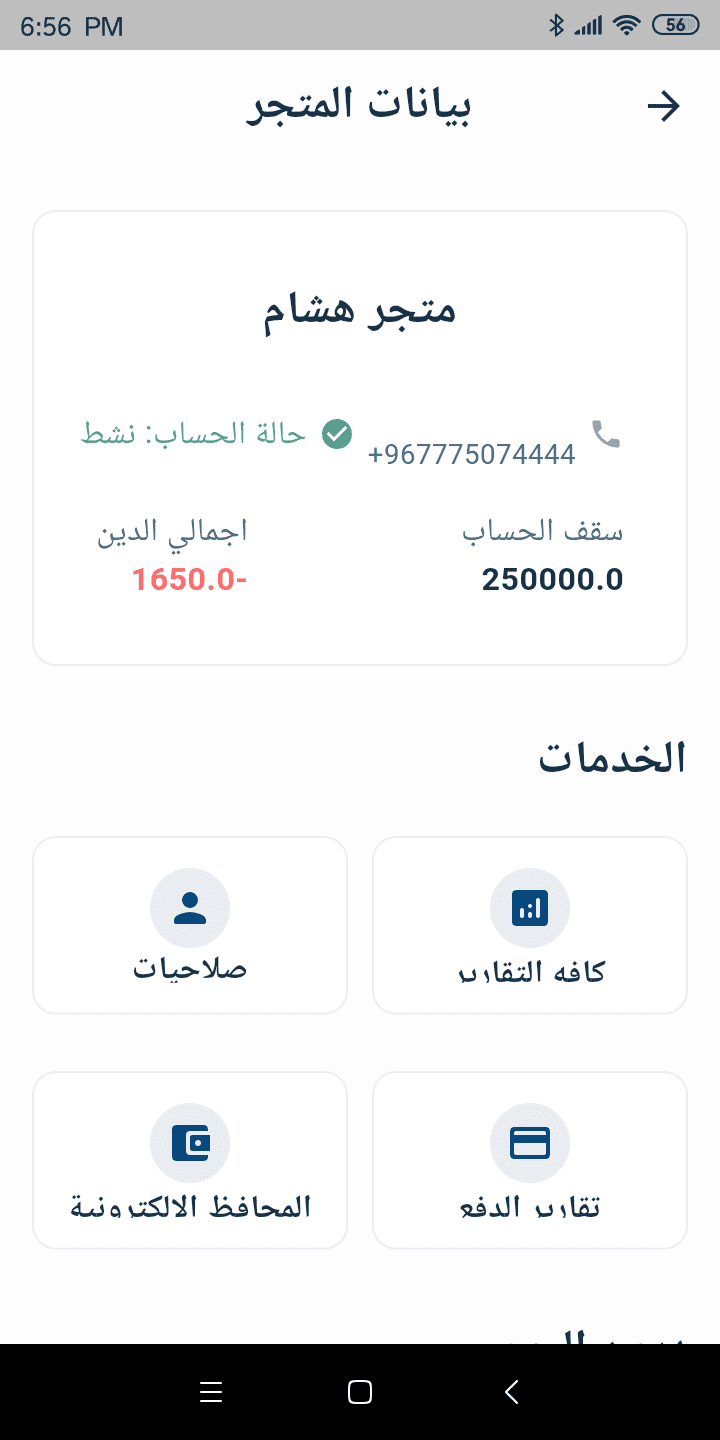720x1440 pixels.
Task: Tap the green verified checkmark badge
Action: coord(337,434)
